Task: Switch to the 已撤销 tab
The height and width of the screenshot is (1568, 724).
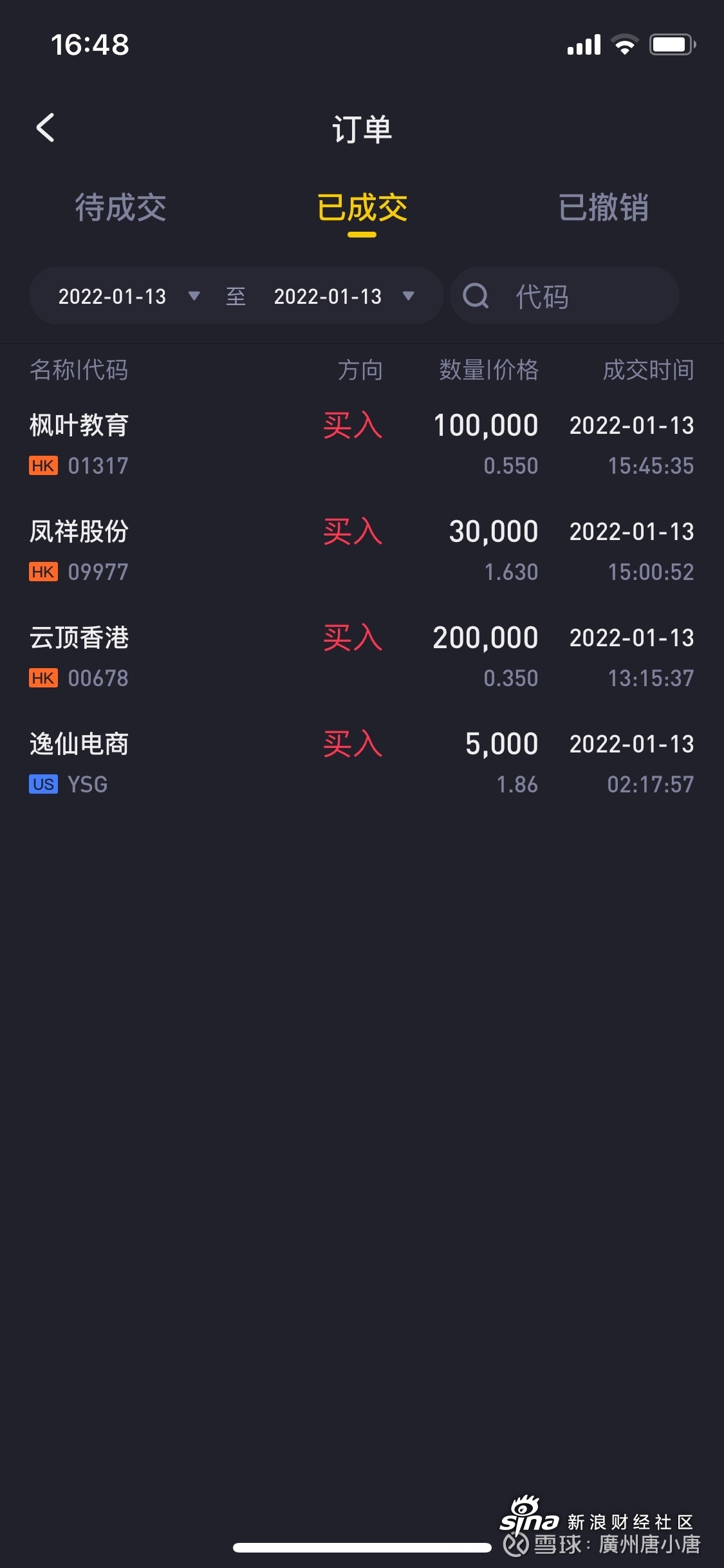Action: (604, 207)
